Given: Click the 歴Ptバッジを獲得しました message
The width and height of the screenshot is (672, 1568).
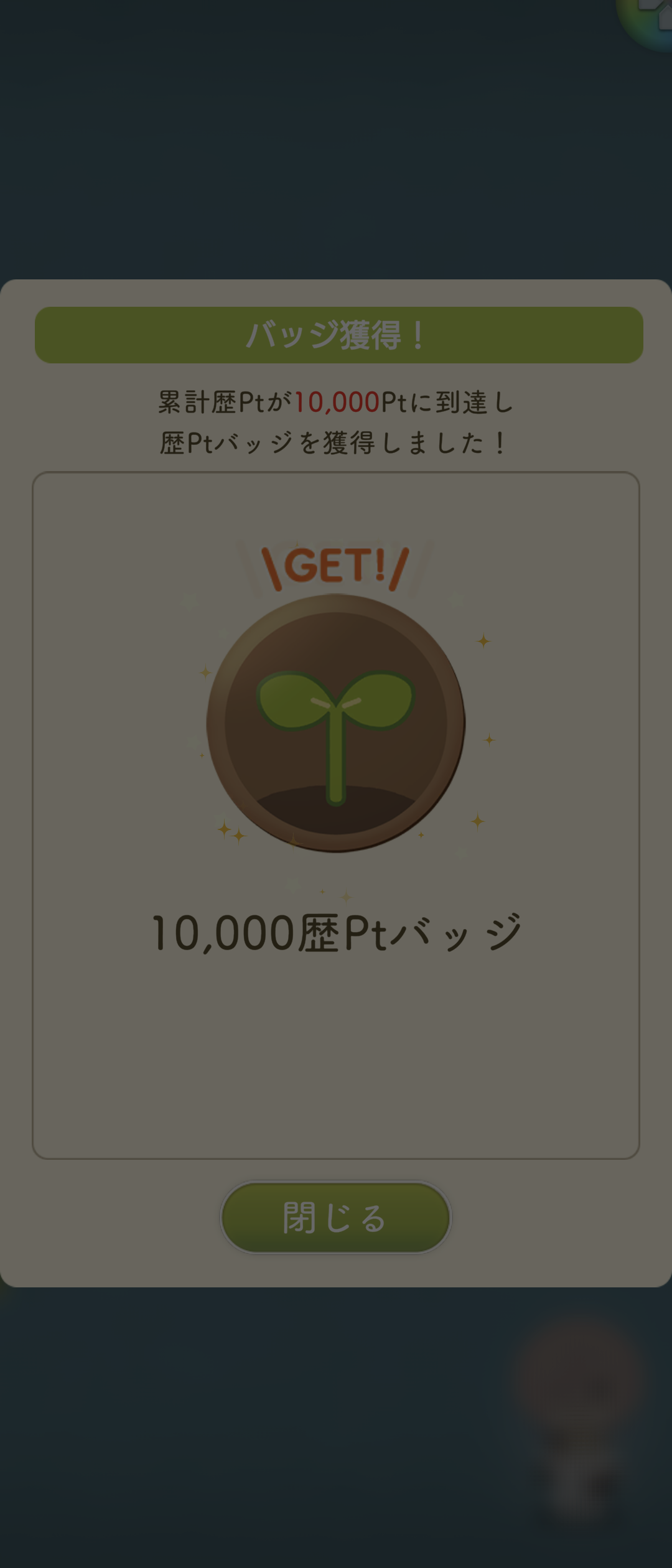Looking at the screenshot, I should click(334, 443).
